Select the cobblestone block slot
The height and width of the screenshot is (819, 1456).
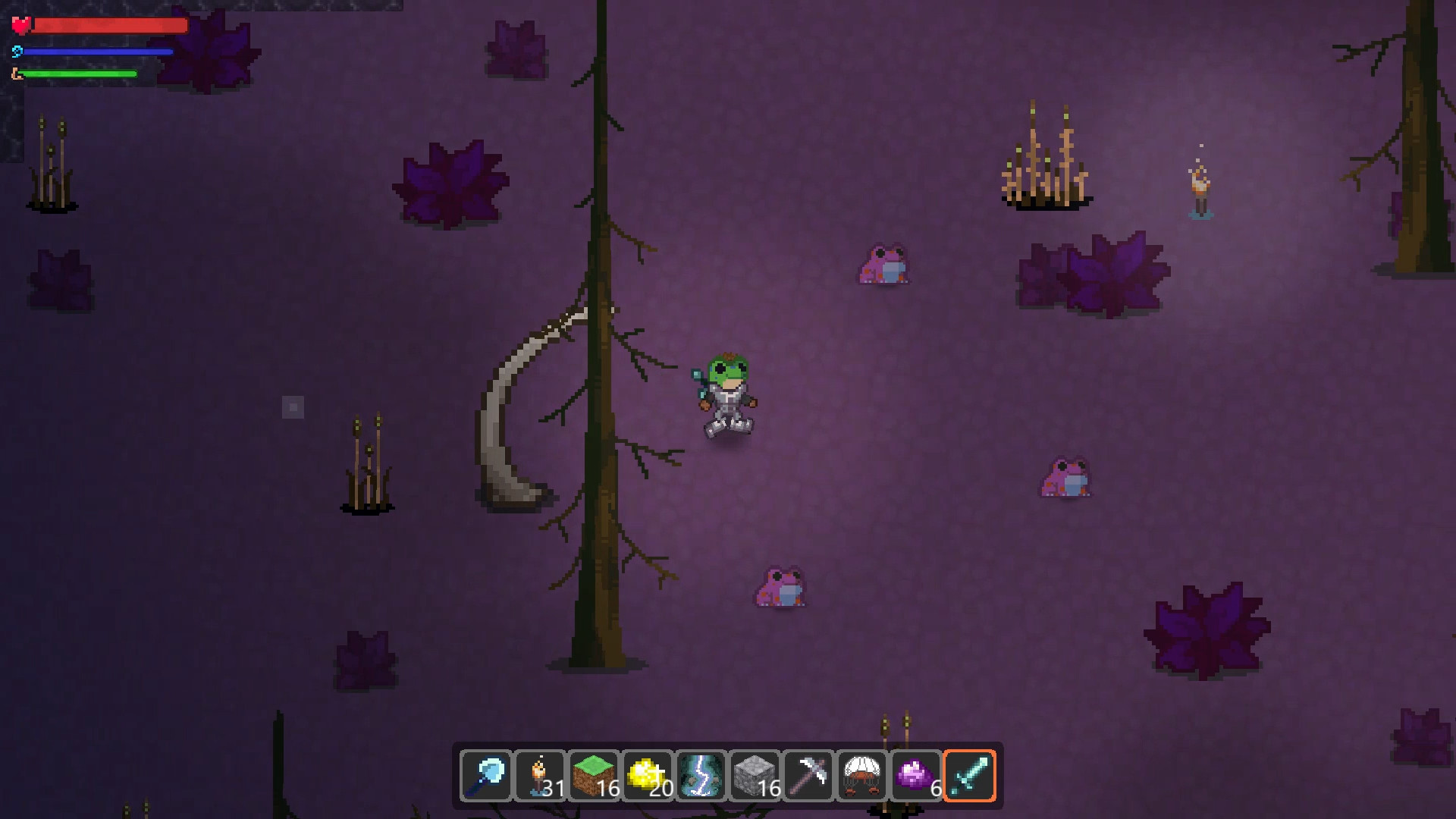(x=755, y=776)
